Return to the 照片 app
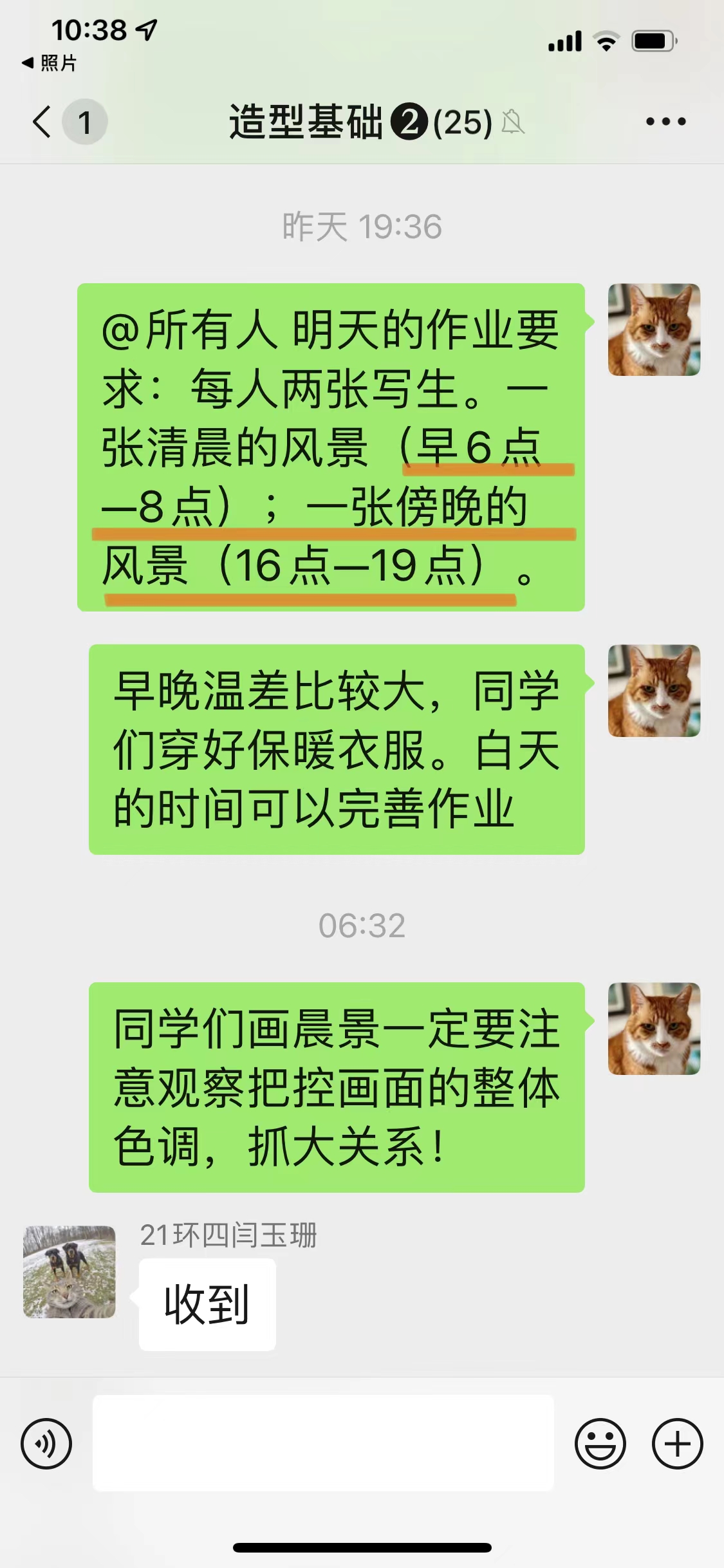The image size is (724, 1568). 50,63
